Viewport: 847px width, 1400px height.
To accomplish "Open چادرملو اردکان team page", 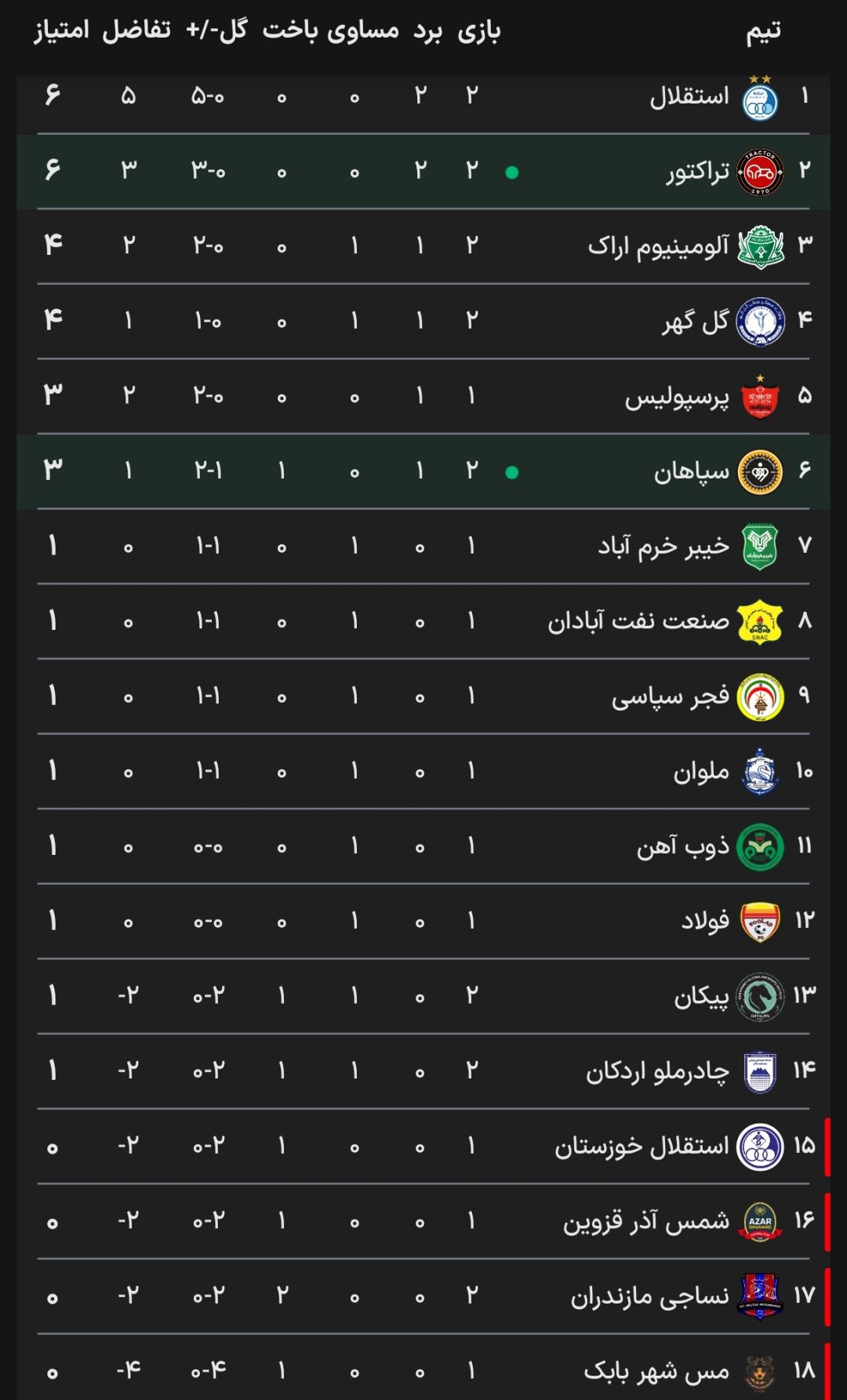I will click(423, 1071).
